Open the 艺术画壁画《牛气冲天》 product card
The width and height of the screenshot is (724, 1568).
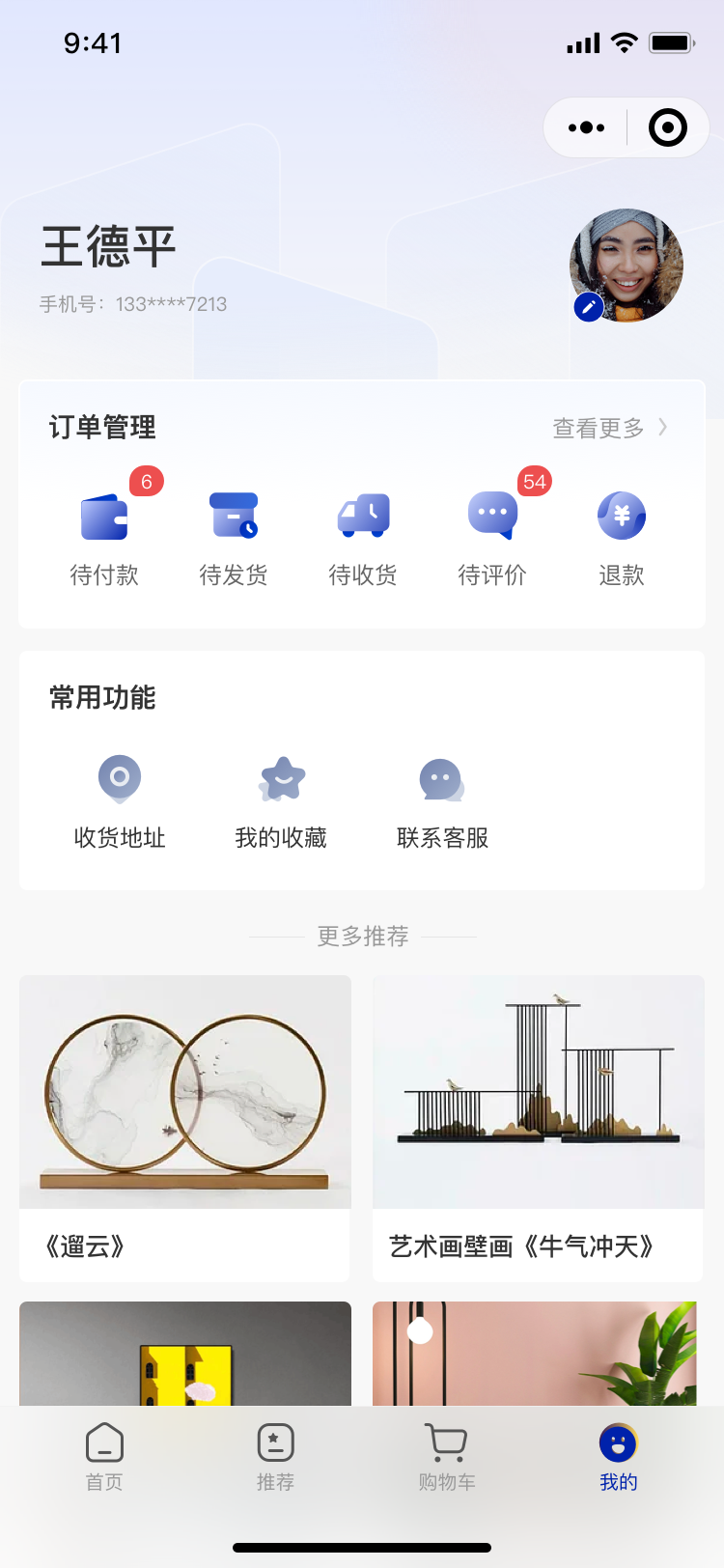[x=539, y=1128]
